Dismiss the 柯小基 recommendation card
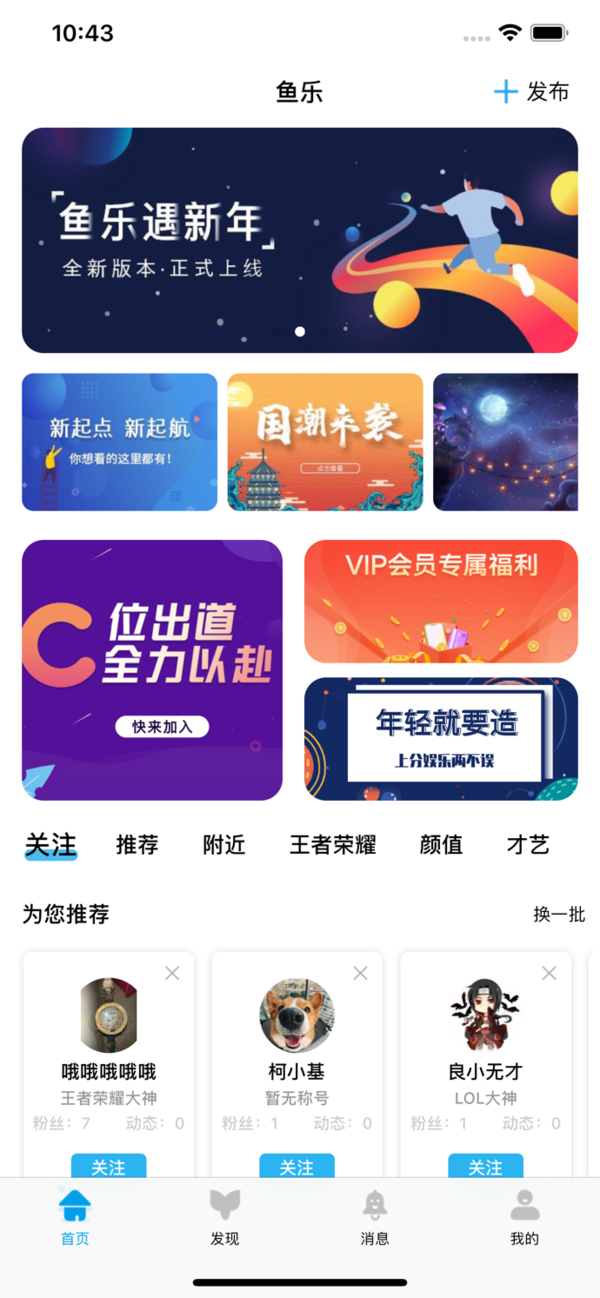600x1298 pixels. click(x=360, y=973)
